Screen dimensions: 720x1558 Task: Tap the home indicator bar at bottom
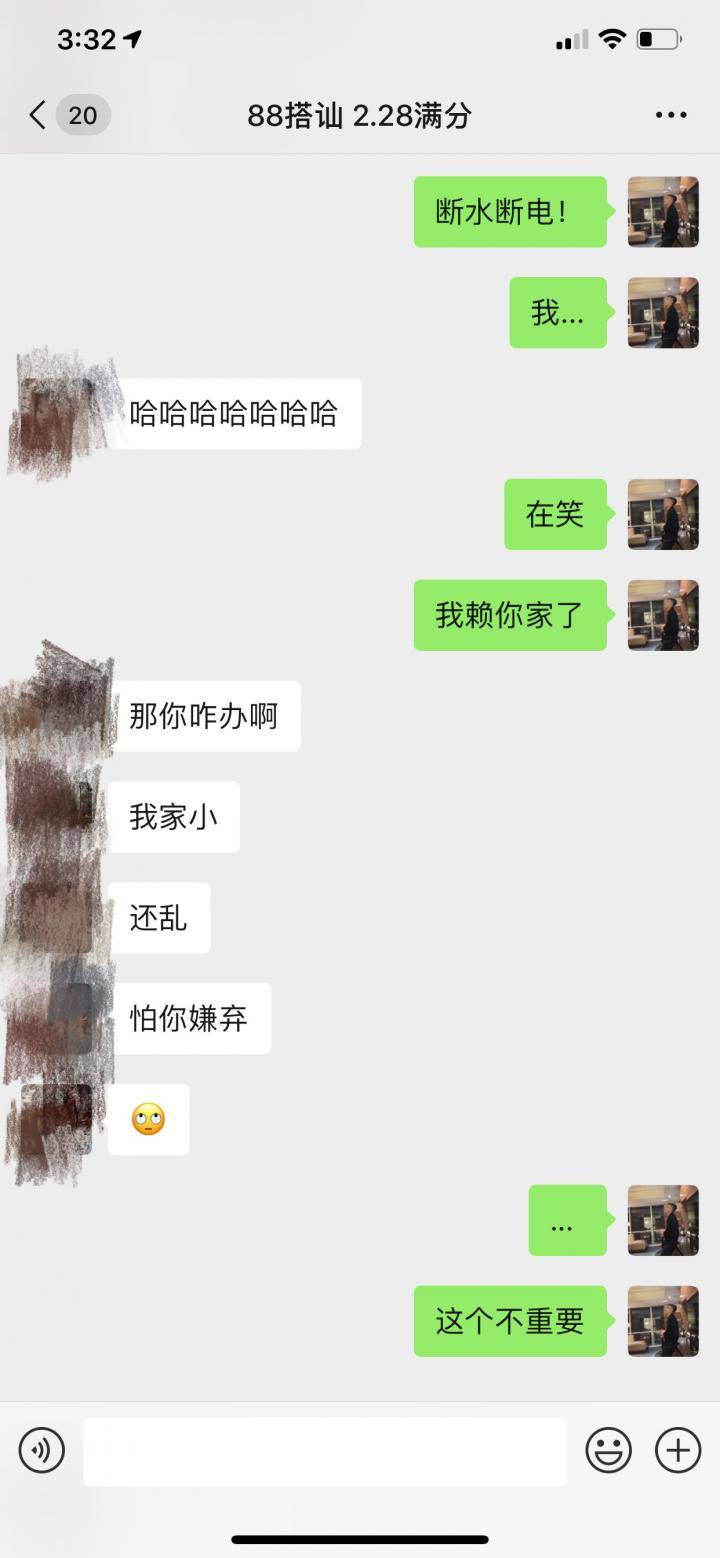click(x=360, y=1541)
